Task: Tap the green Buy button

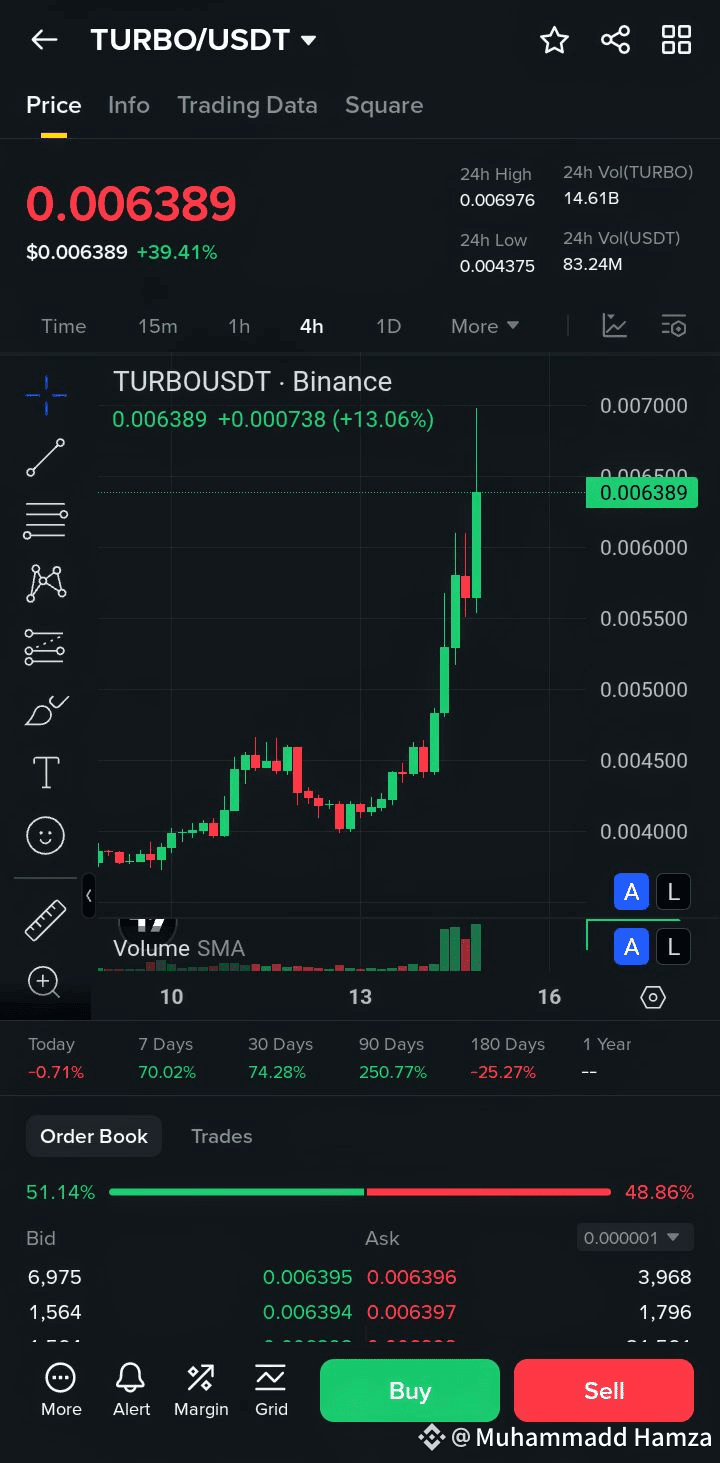Action: 410,1390
